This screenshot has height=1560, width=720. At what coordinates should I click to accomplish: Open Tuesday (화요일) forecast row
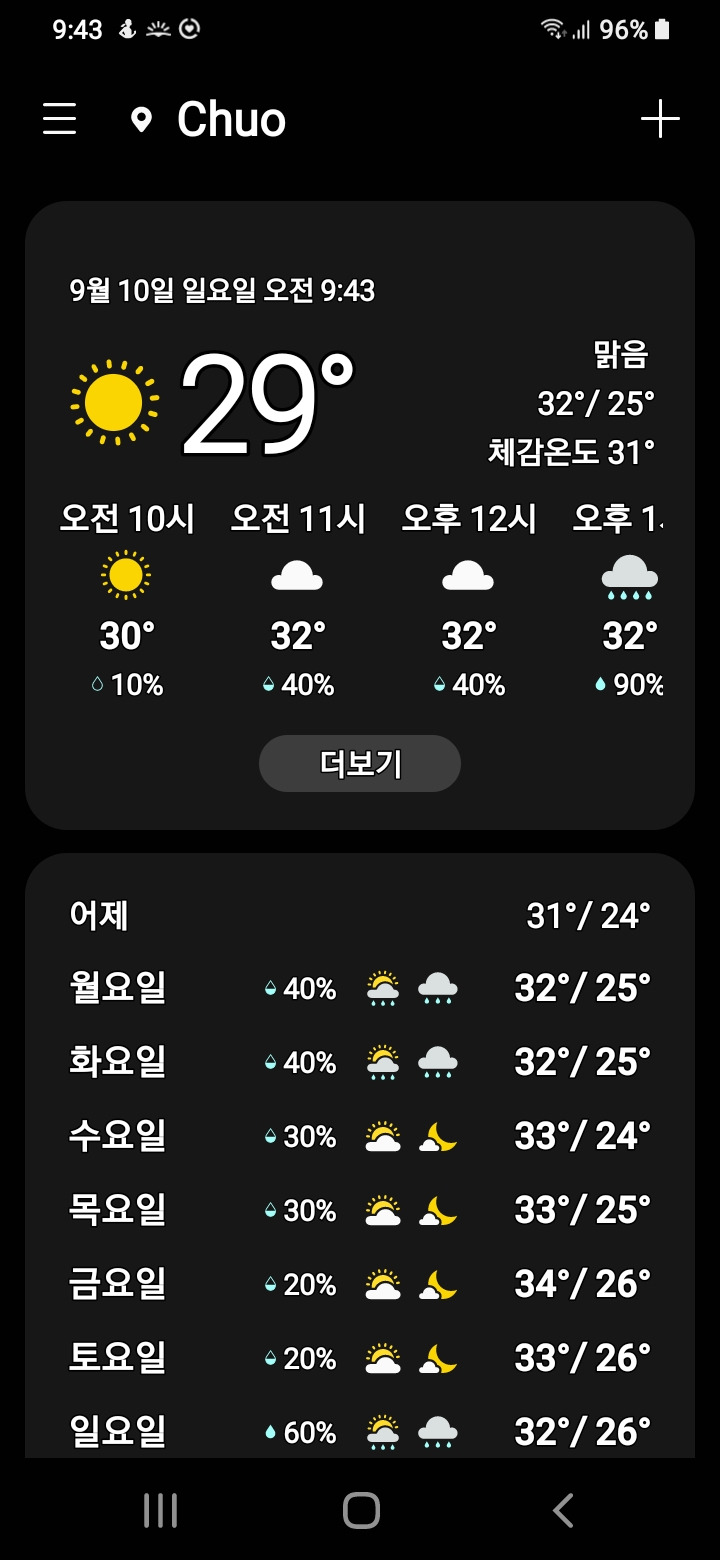(x=360, y=1062)
